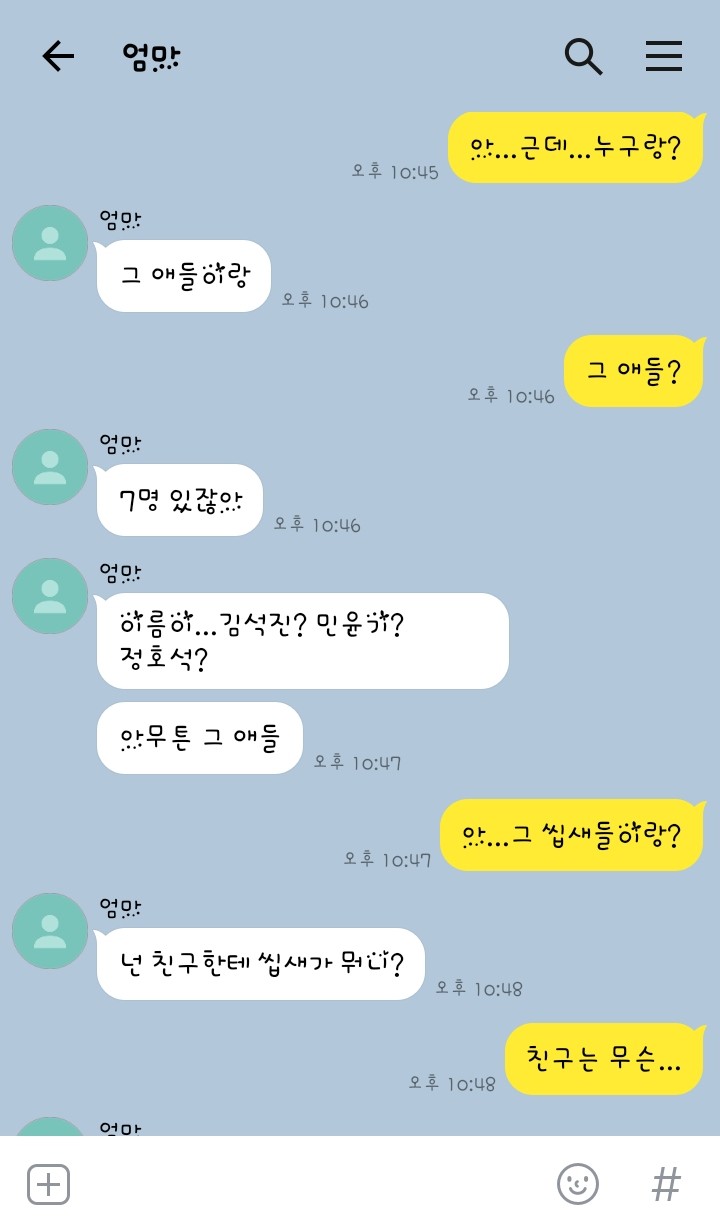
Task: Search within this chat
Action: pyautogui.click(x=583, y=57)
